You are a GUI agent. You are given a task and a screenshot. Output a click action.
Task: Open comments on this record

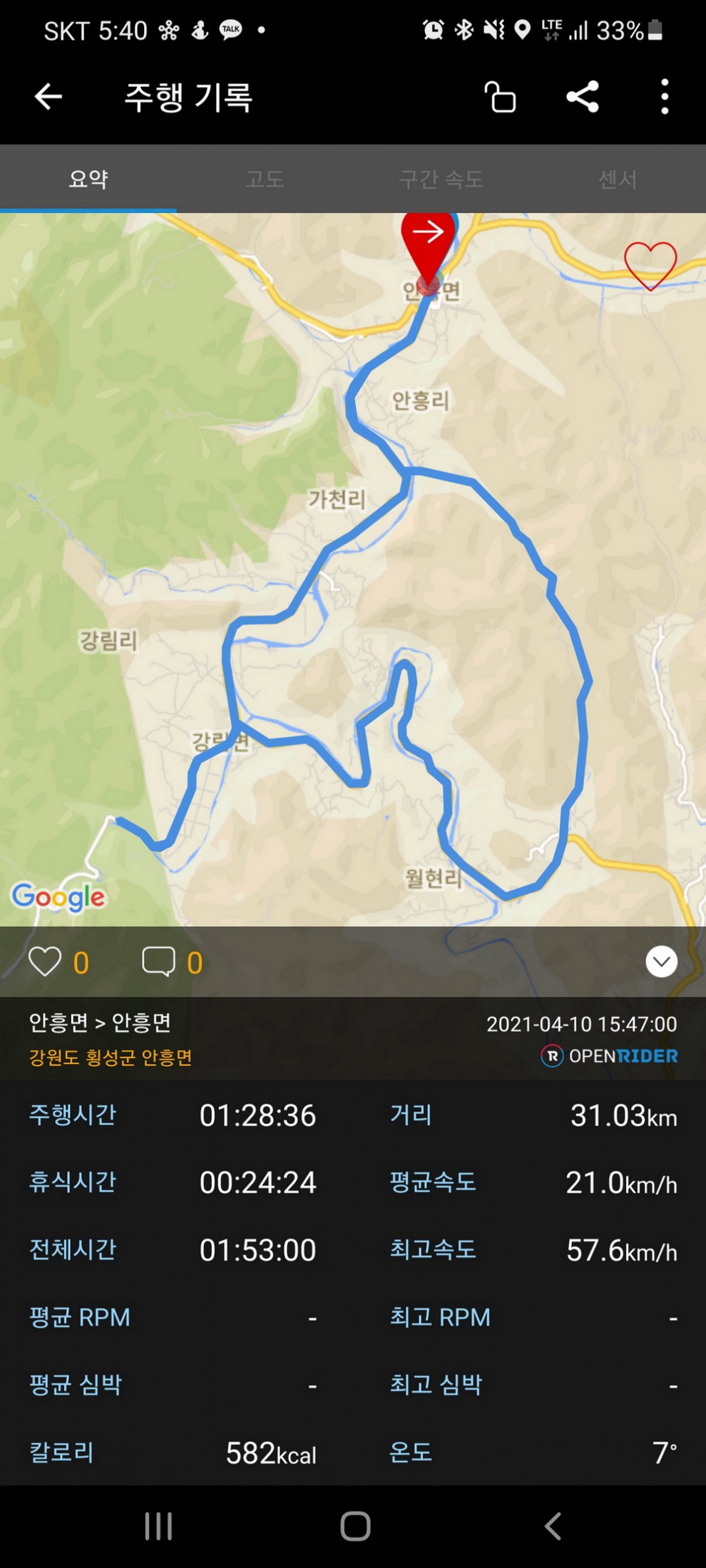tap(158, 962)
